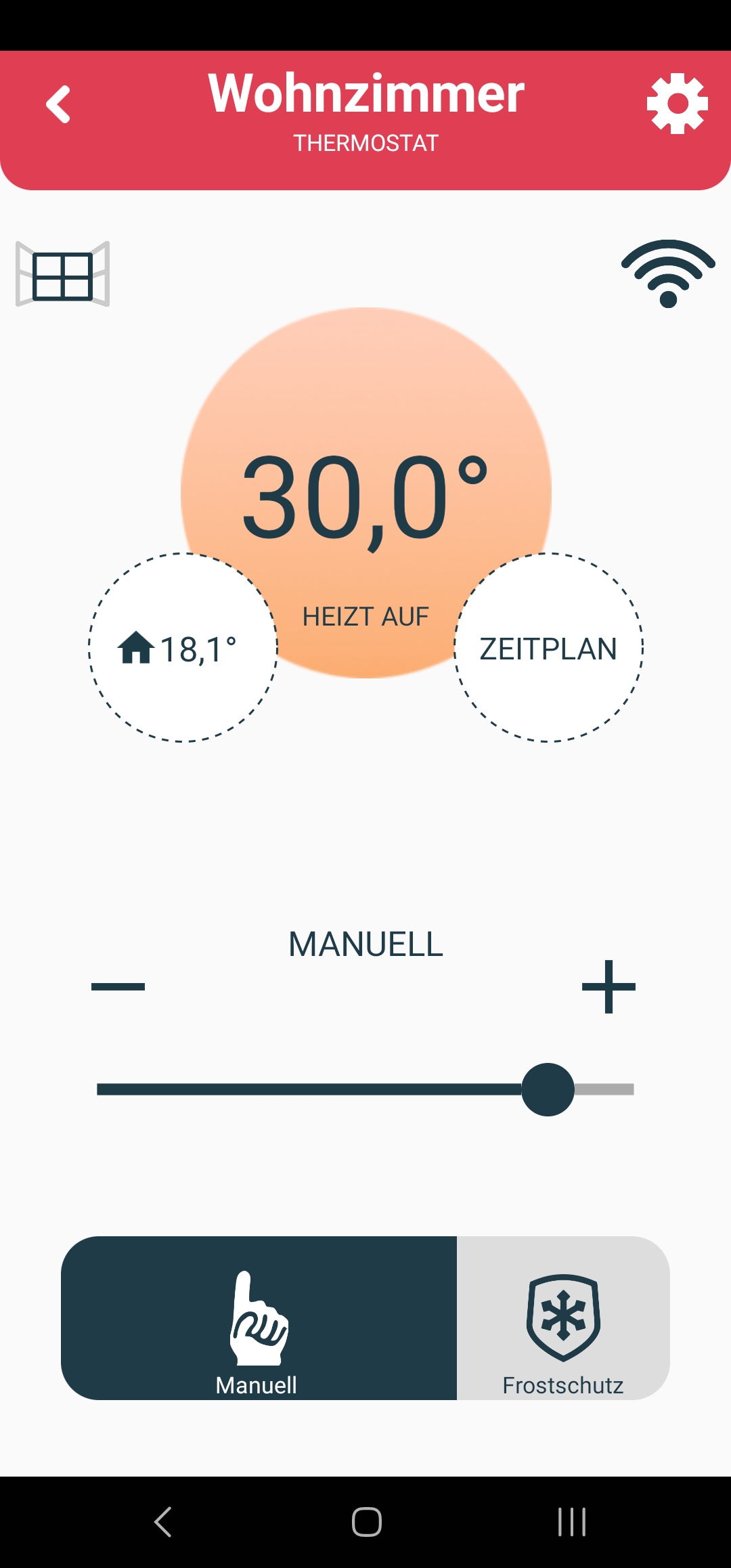This screenshot has width=731, height=1568.
Task: Decrease temperature with the minus button
Action: pos(118,986)
